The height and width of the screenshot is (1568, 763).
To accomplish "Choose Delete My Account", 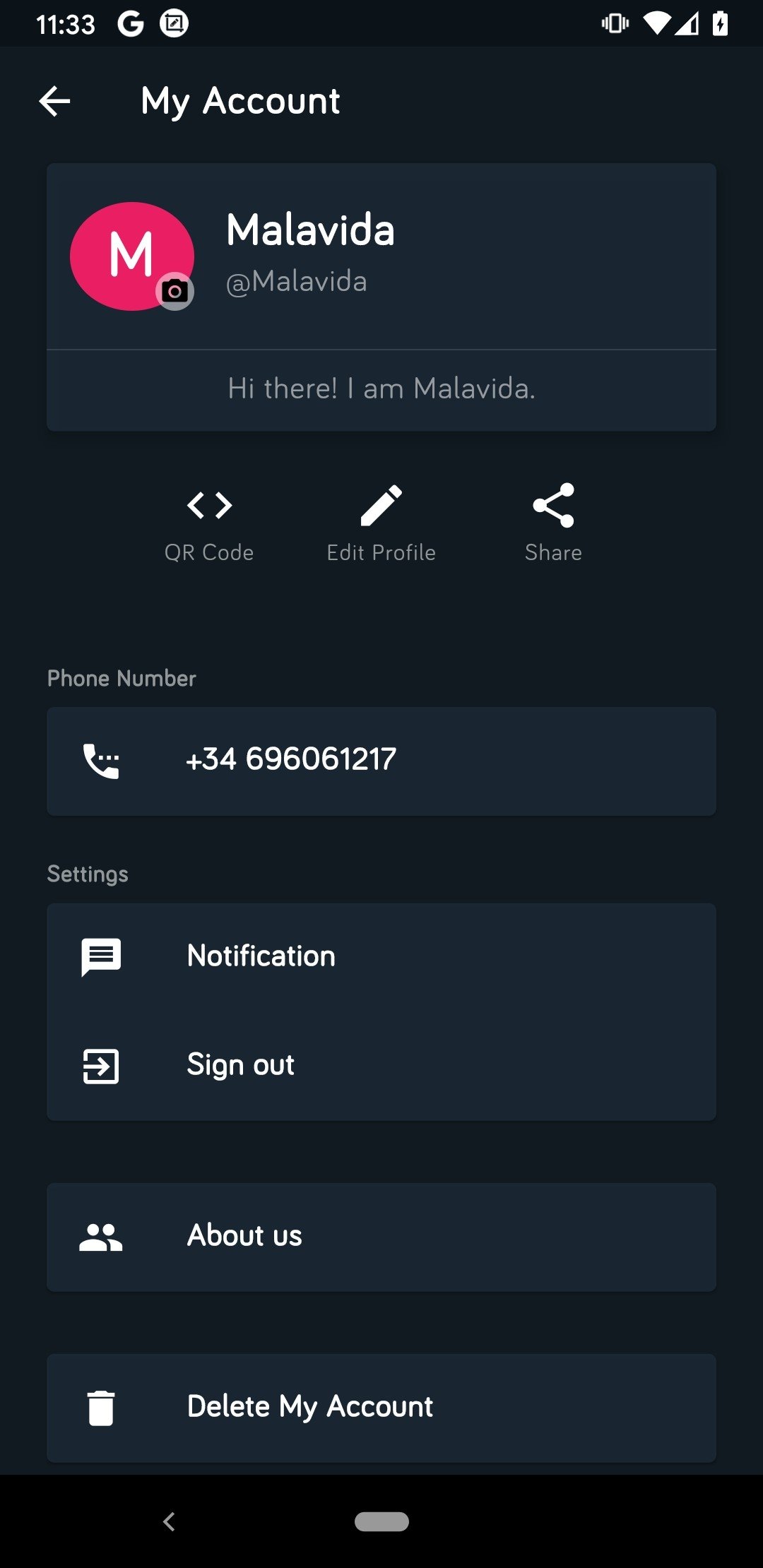I will pyautogui.click(x=381, y=1408).
